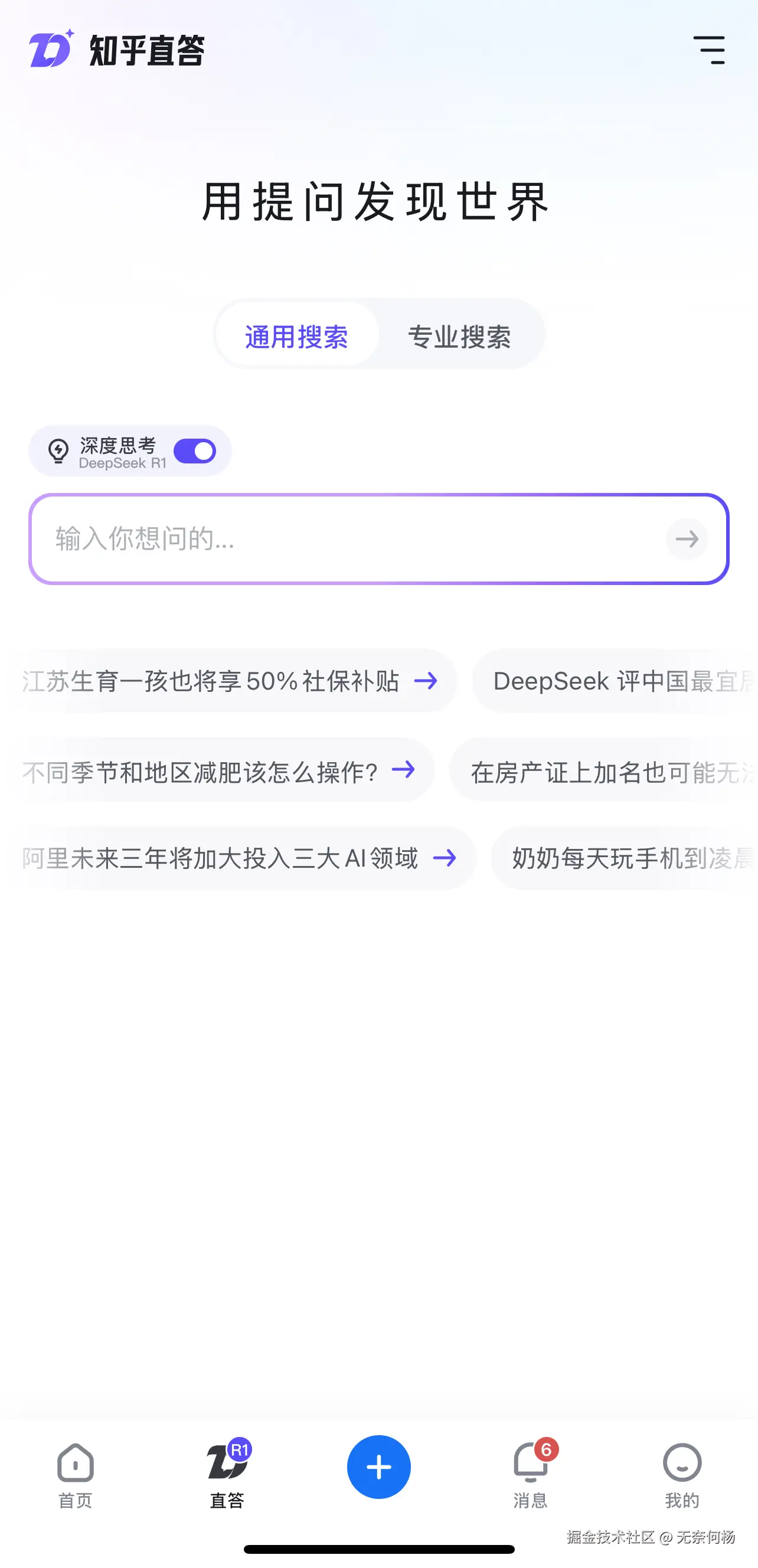Viewport: 758px width, 1568px height.
Task: Select the 直答 tab in bottom bar
Action: pyautogui.click(x=227, y=1475)
